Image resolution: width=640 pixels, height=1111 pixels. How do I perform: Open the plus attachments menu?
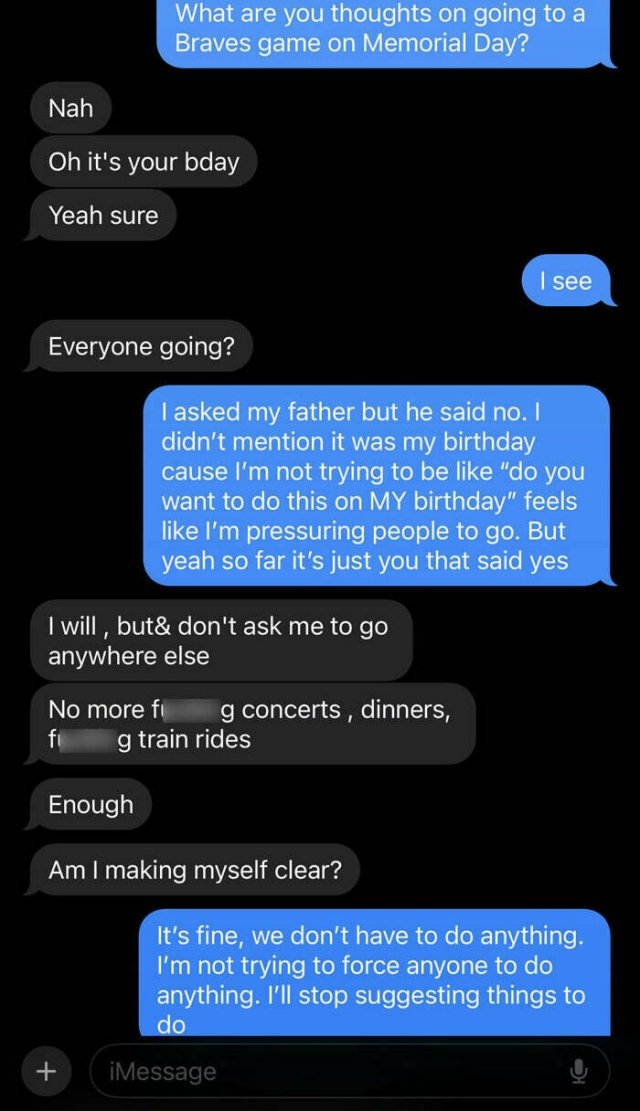click(45, 1071)
